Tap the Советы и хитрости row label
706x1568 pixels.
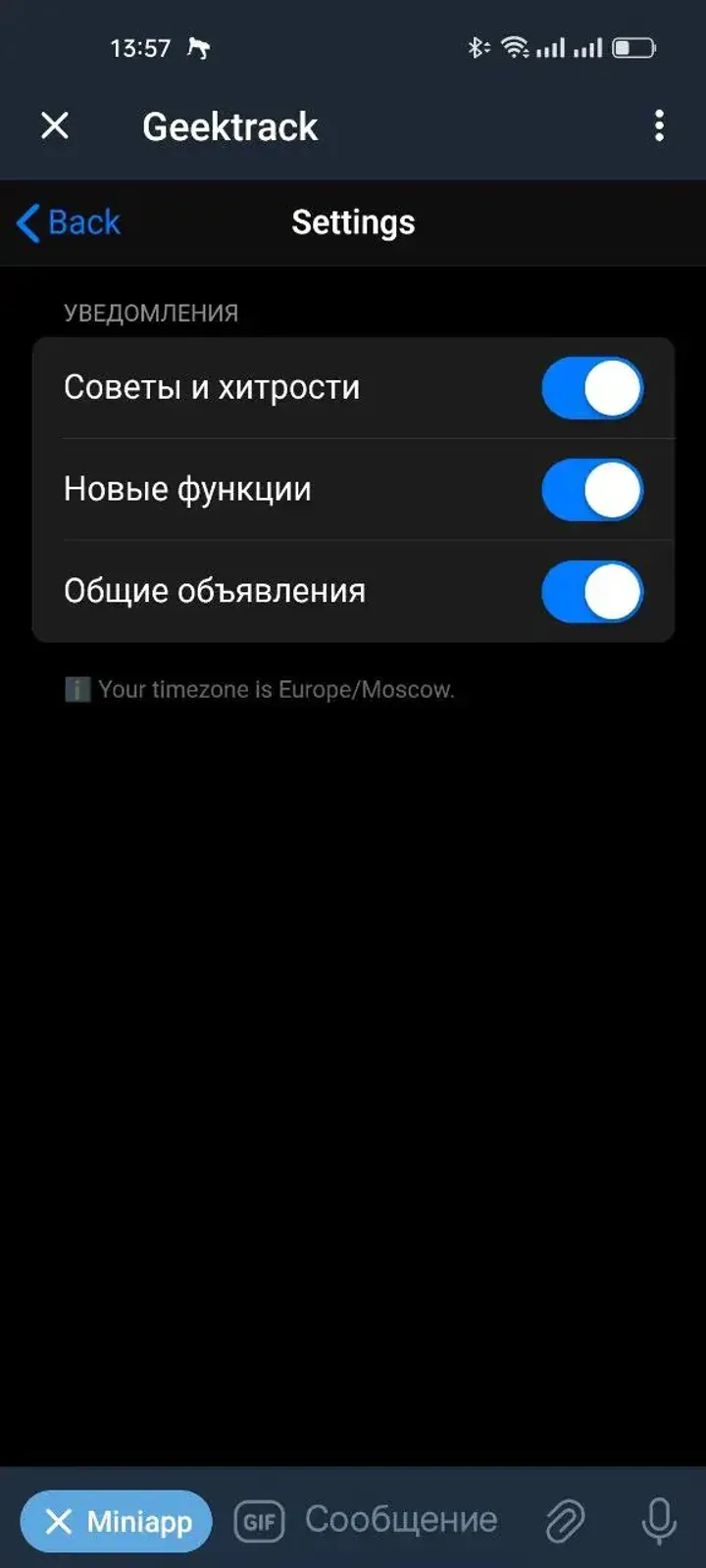coord(215,388)
